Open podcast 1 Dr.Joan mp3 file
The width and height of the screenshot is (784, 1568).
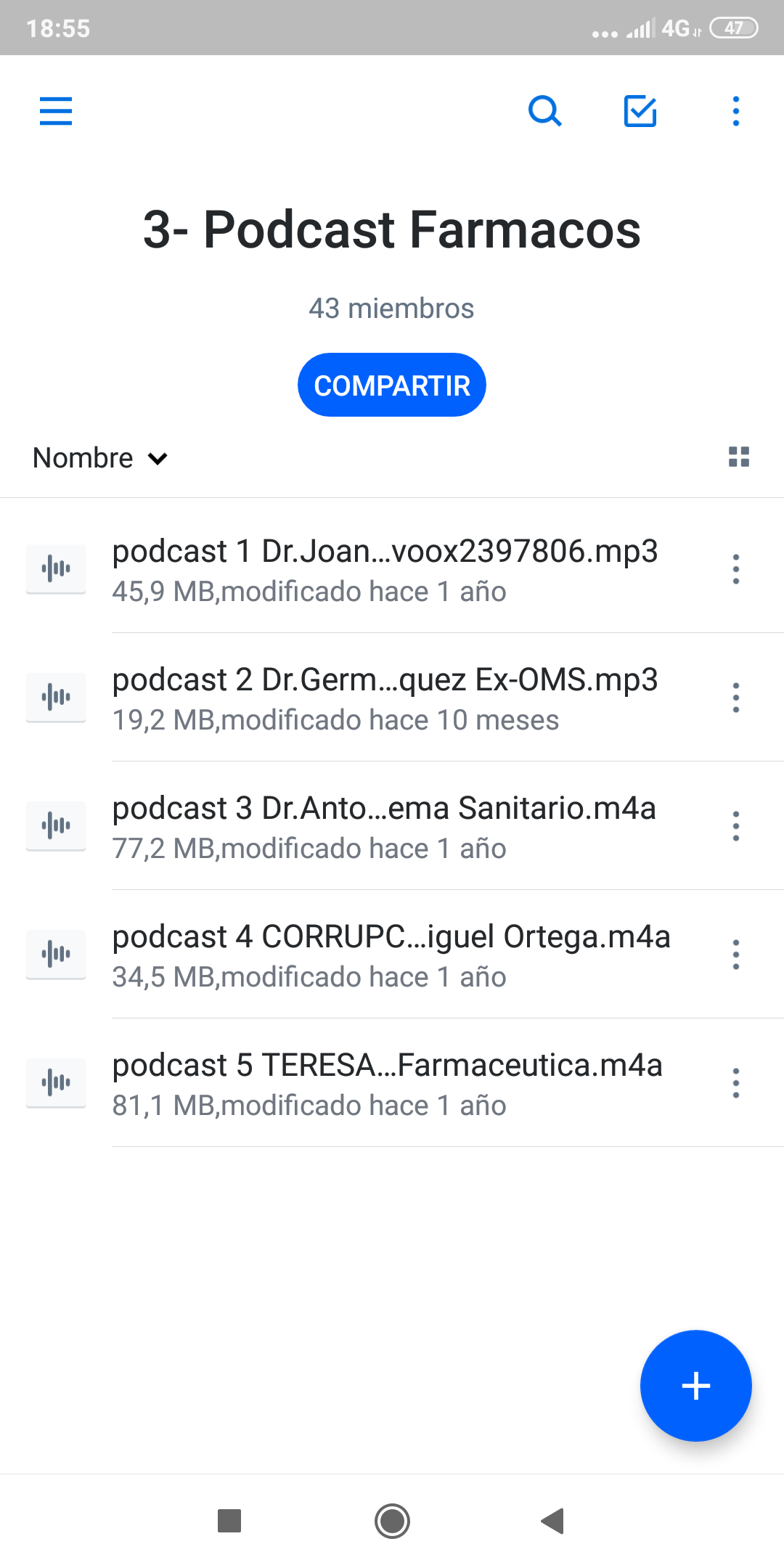pos(385,570)
